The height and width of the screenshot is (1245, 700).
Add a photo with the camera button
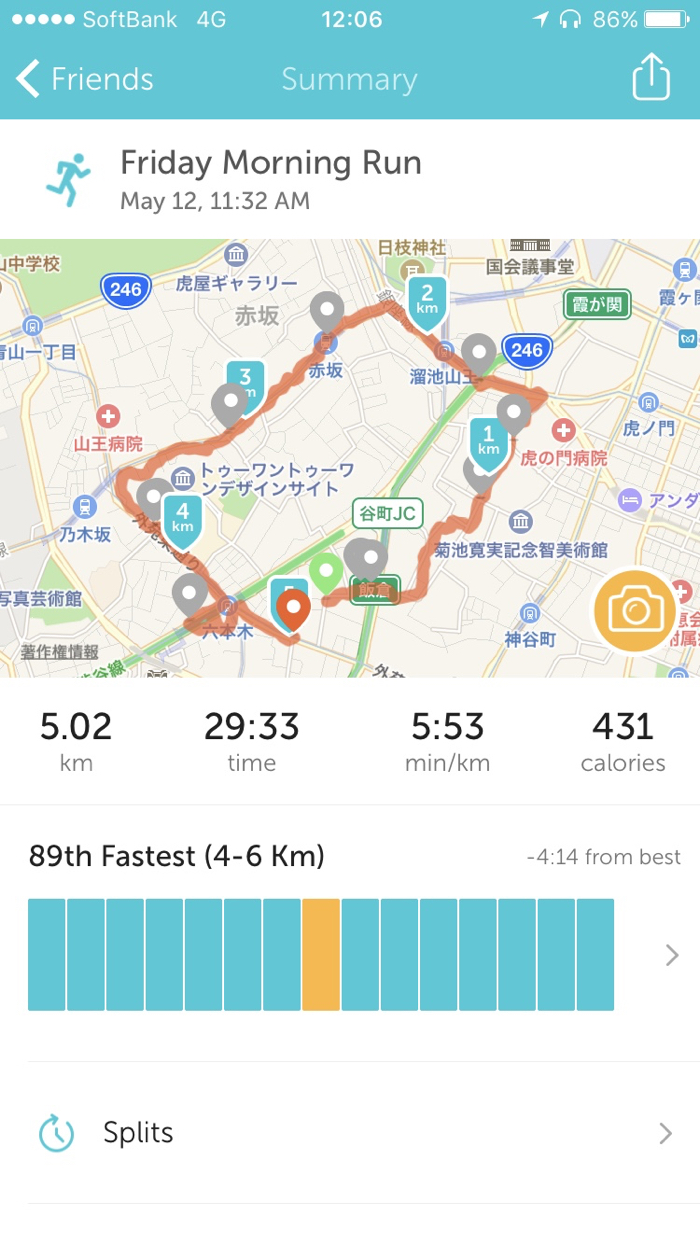pyautogui.click(x=635, y=610)
